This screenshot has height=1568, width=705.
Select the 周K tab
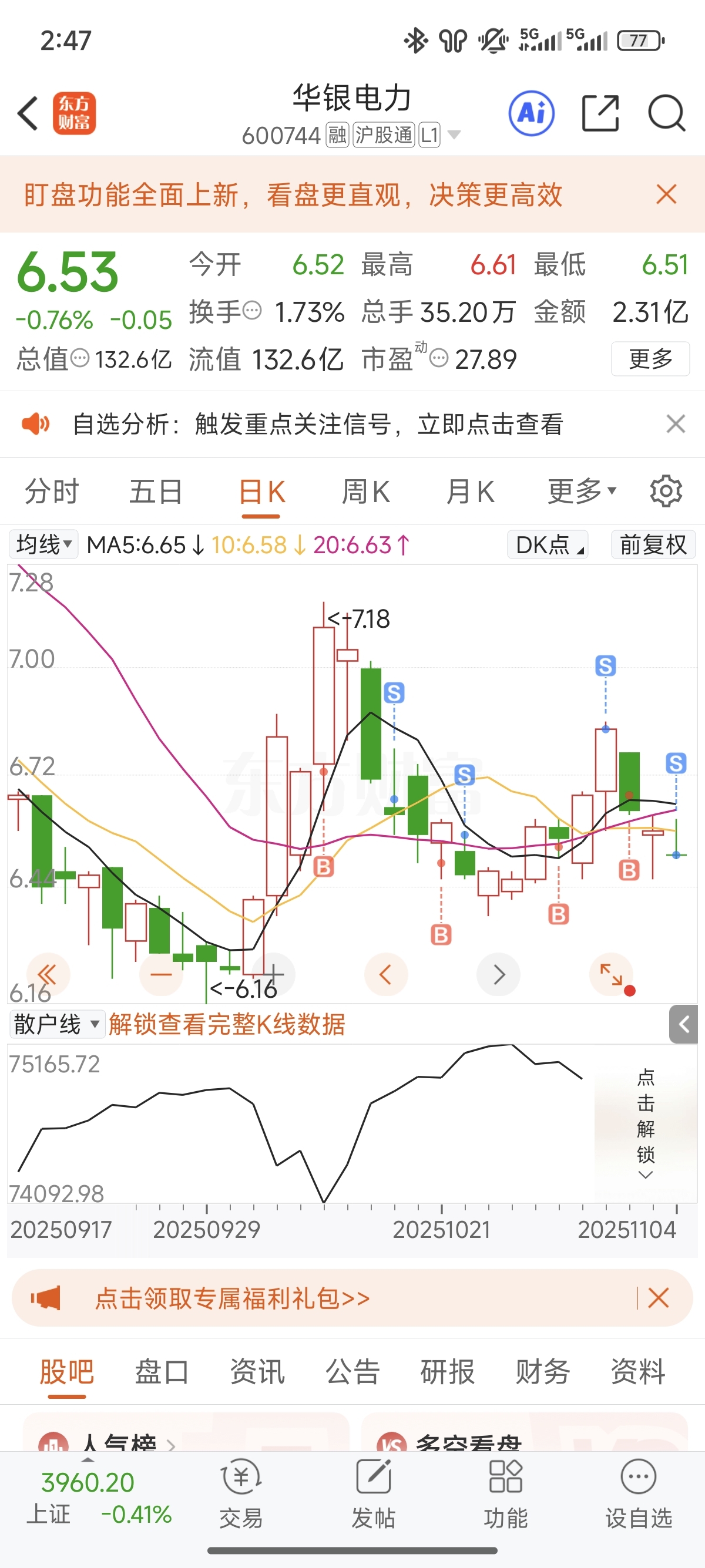coord(366,492)
